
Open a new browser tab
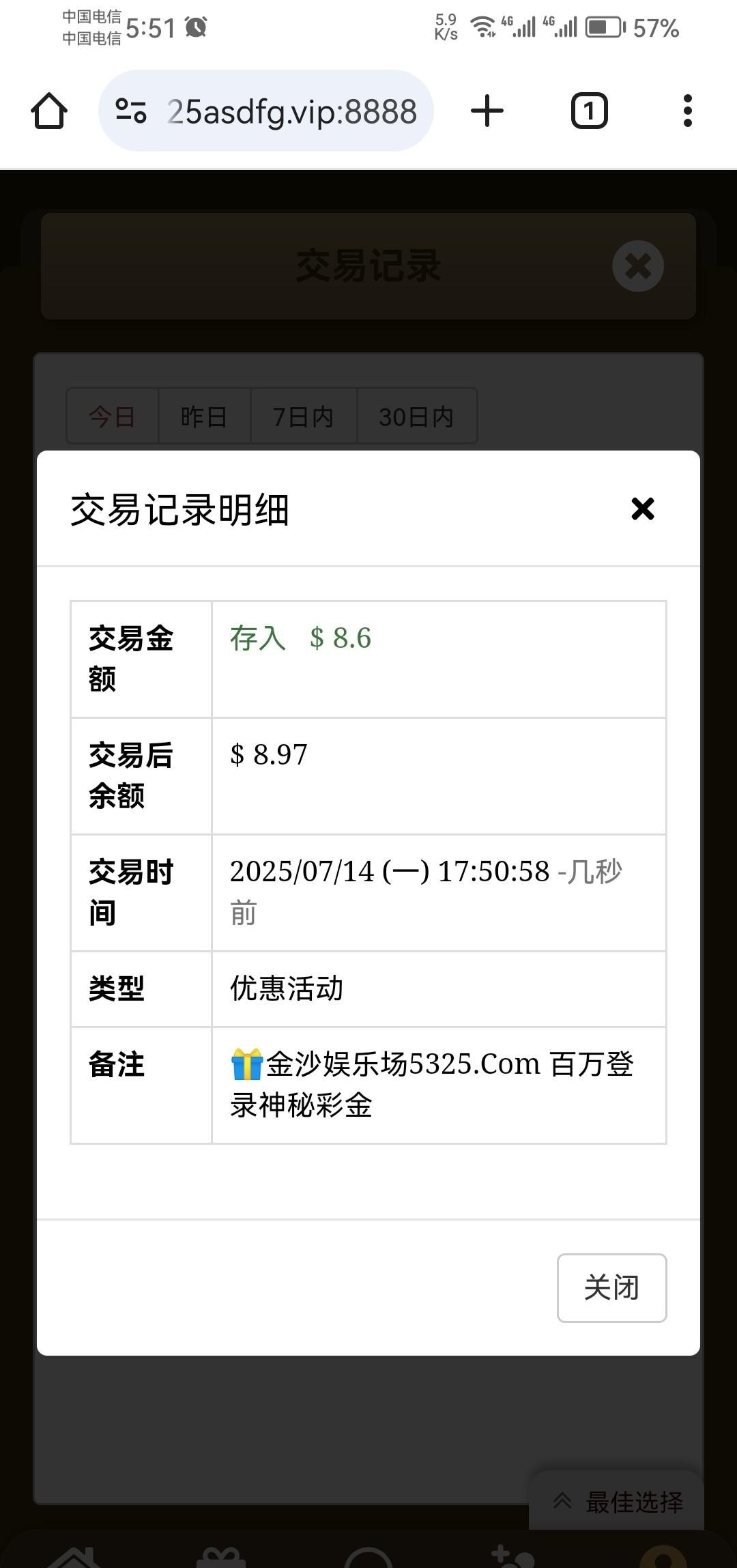coord(487,111)
